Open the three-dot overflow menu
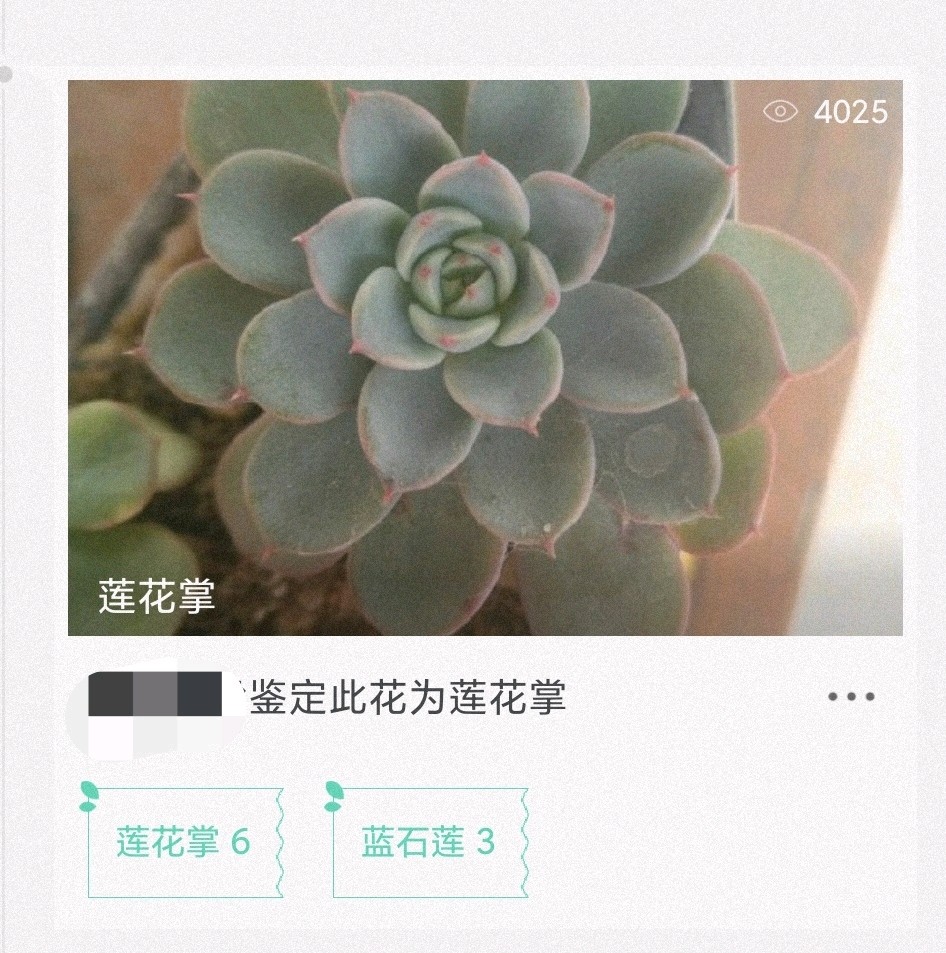 click(851, 697)
